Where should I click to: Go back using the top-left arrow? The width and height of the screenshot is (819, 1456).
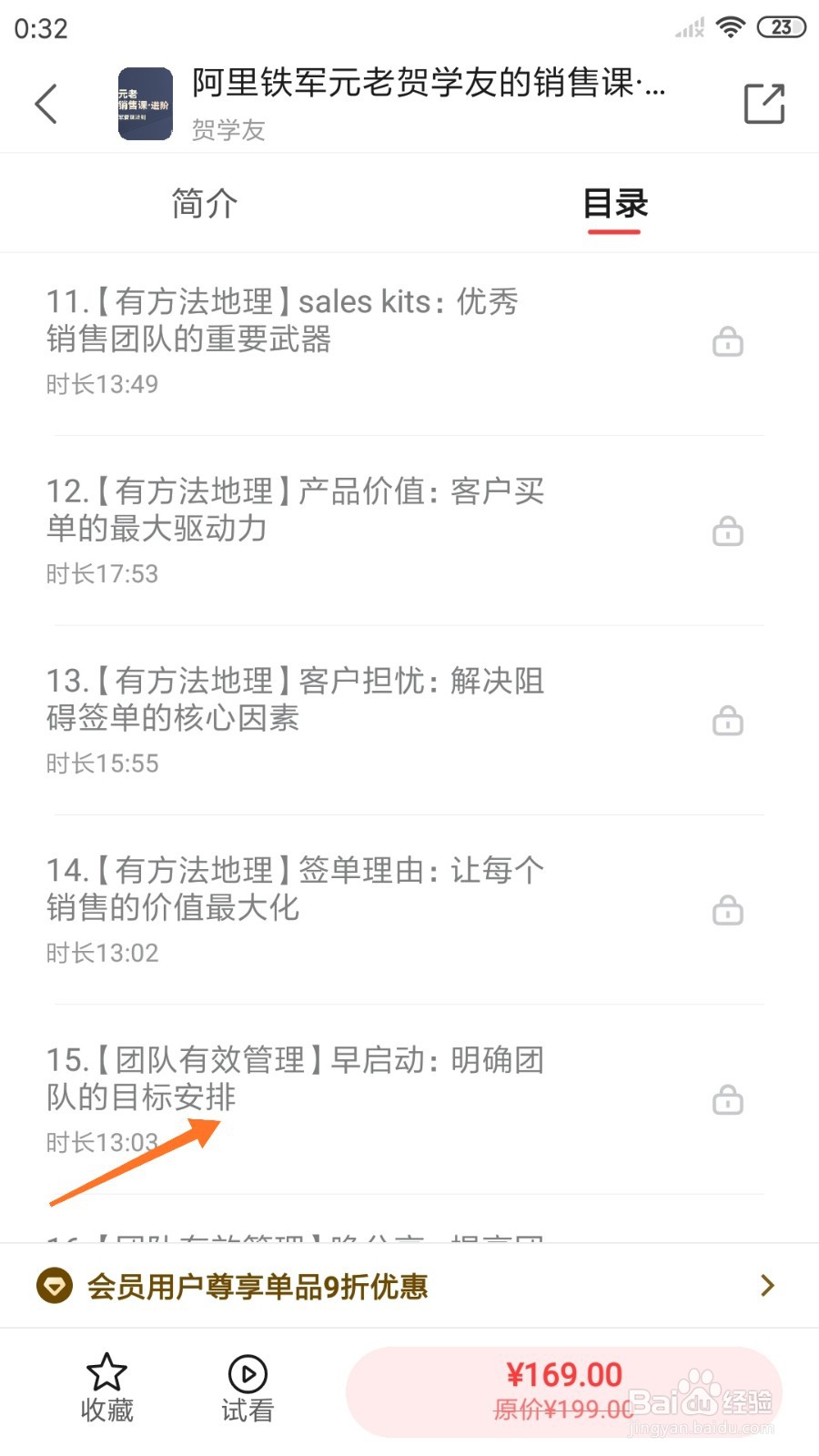pos(47,104)
